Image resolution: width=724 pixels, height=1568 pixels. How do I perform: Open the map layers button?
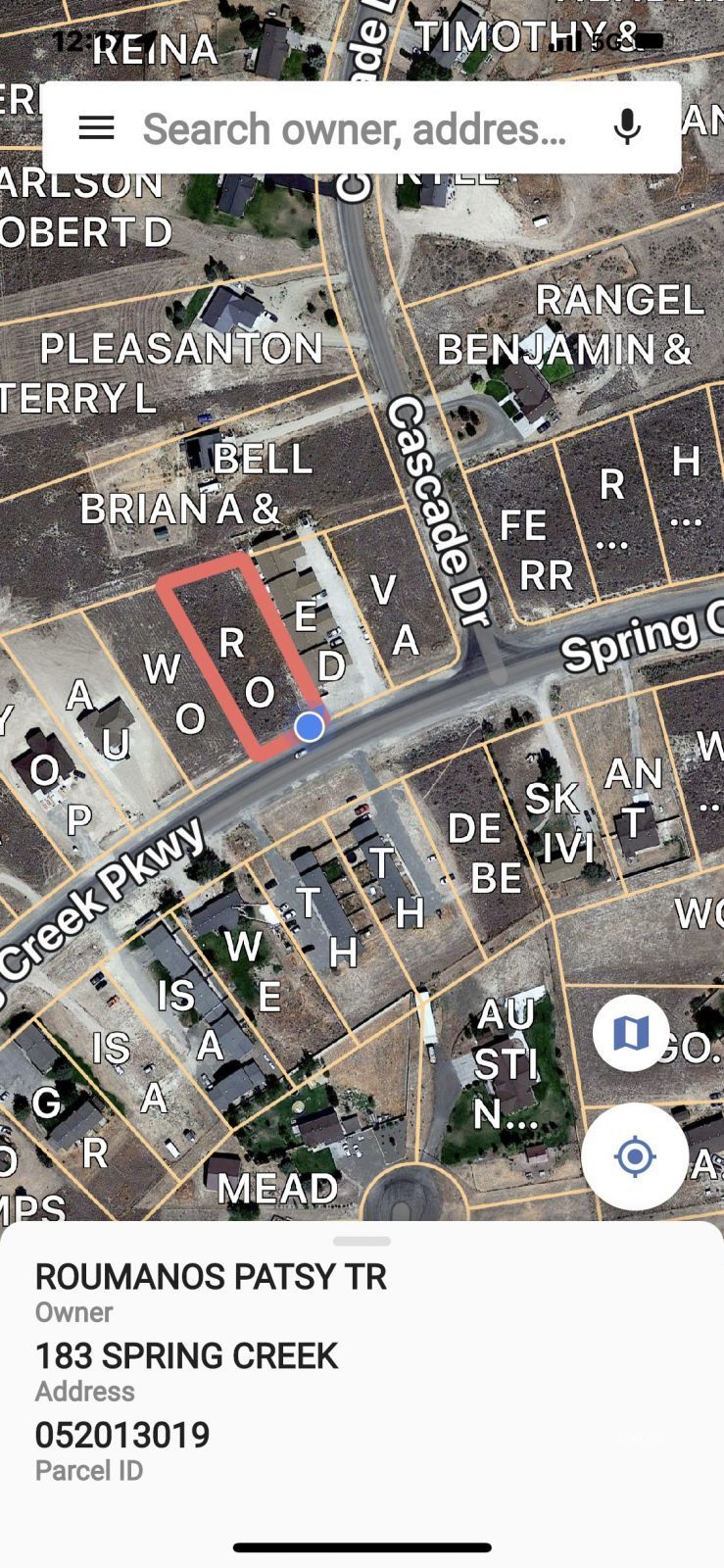point(630,1033)
